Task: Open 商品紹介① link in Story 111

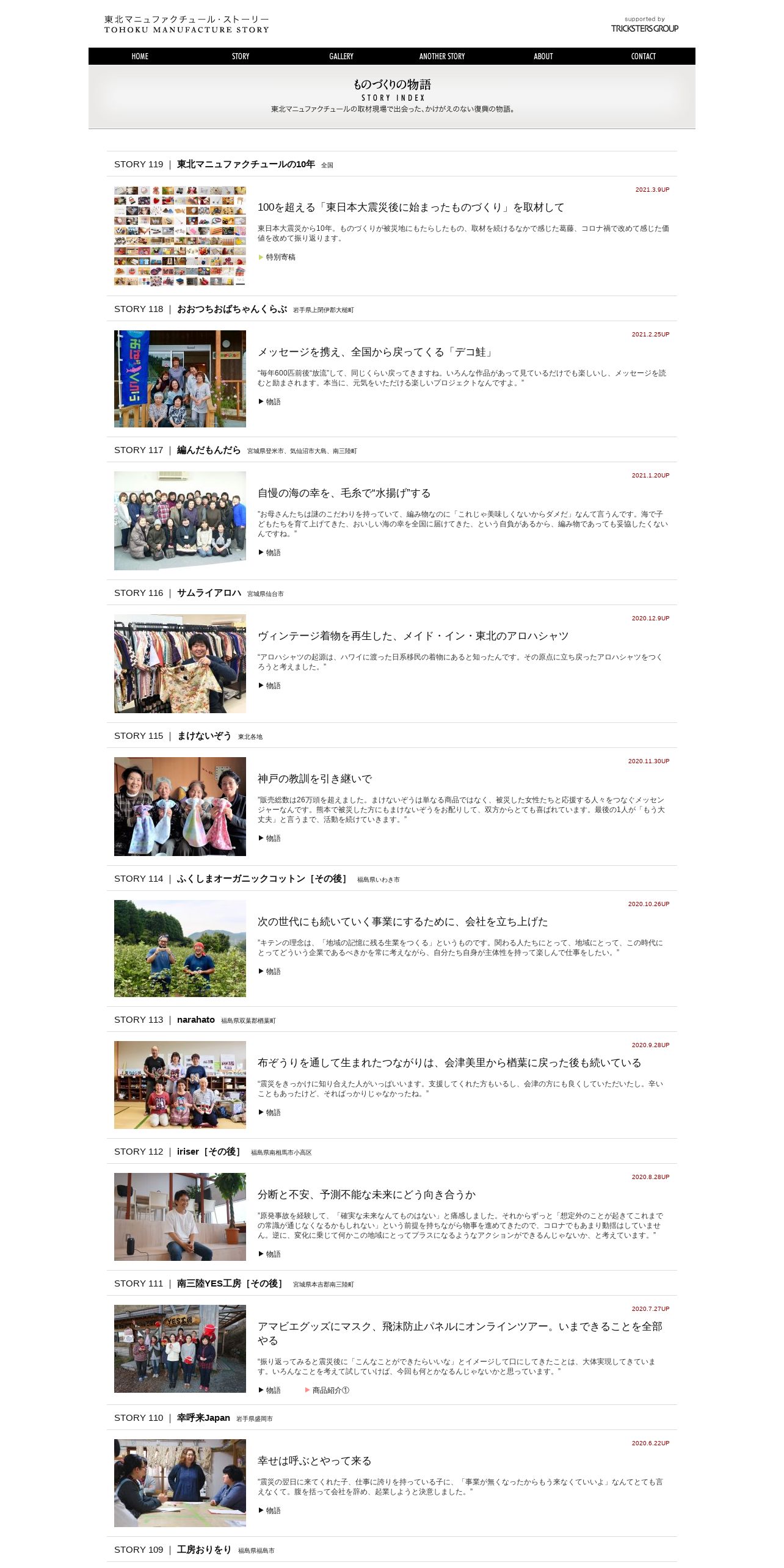Action: [330, 1390]
